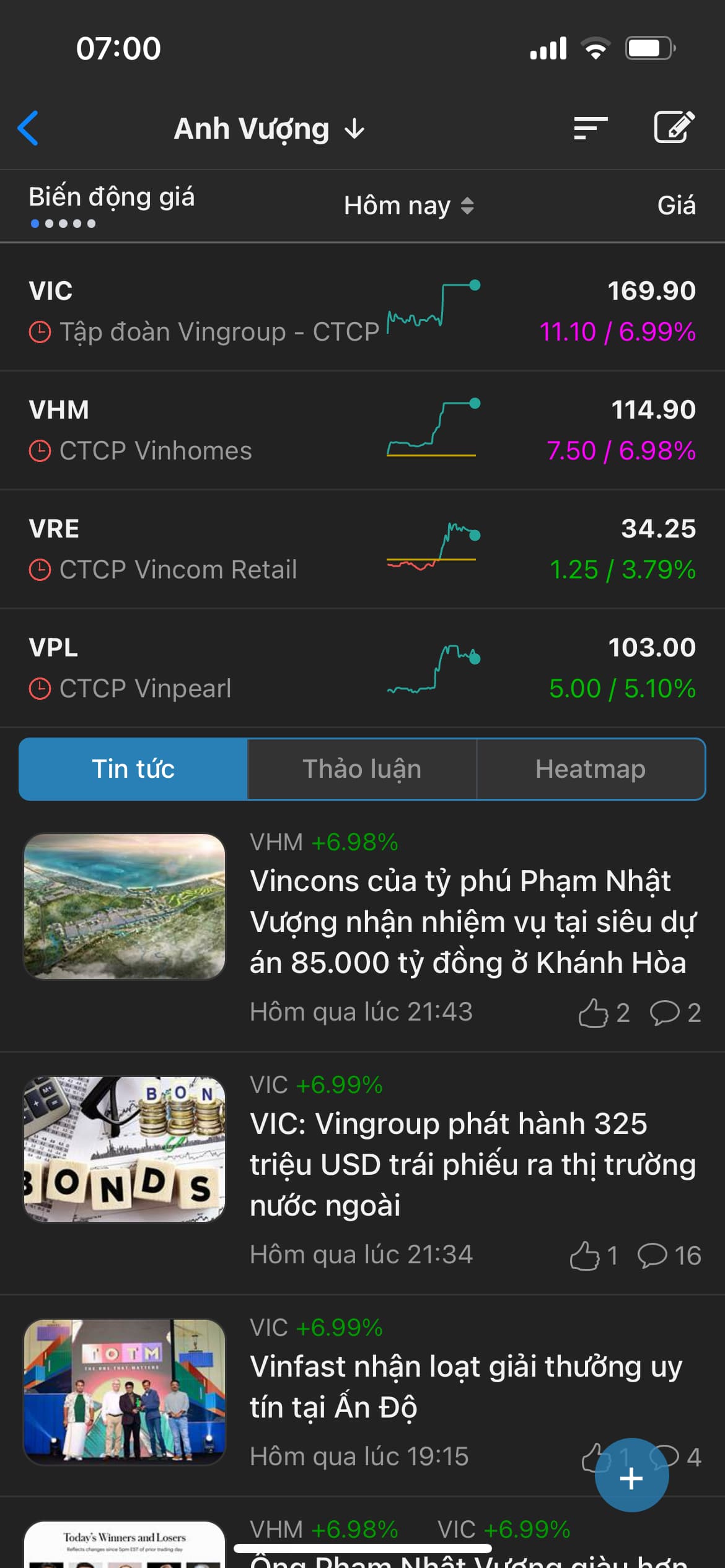Open the Vinfast Ấn Độ awards article
The height and width of the screenshot is (1568, 725).
coord(465,1387)
